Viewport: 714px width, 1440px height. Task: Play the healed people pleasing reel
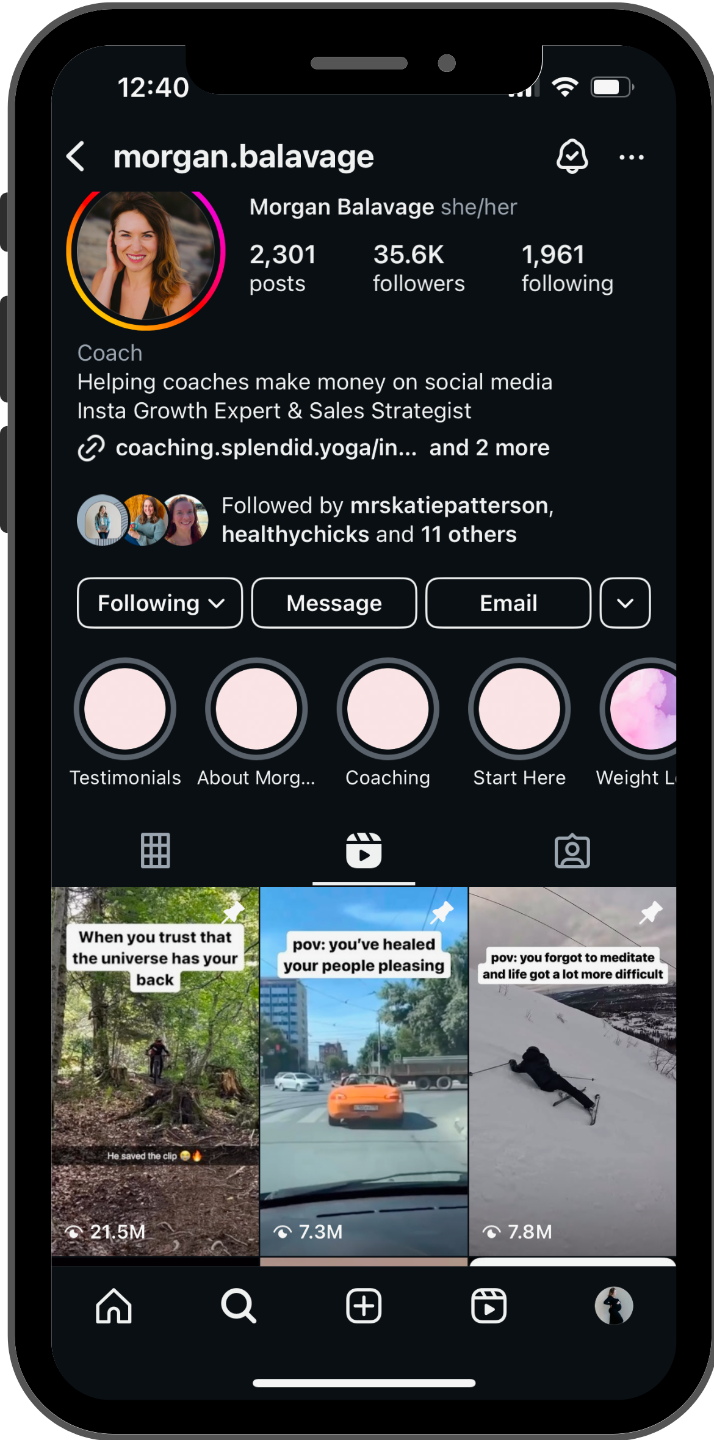[364, 1070]
